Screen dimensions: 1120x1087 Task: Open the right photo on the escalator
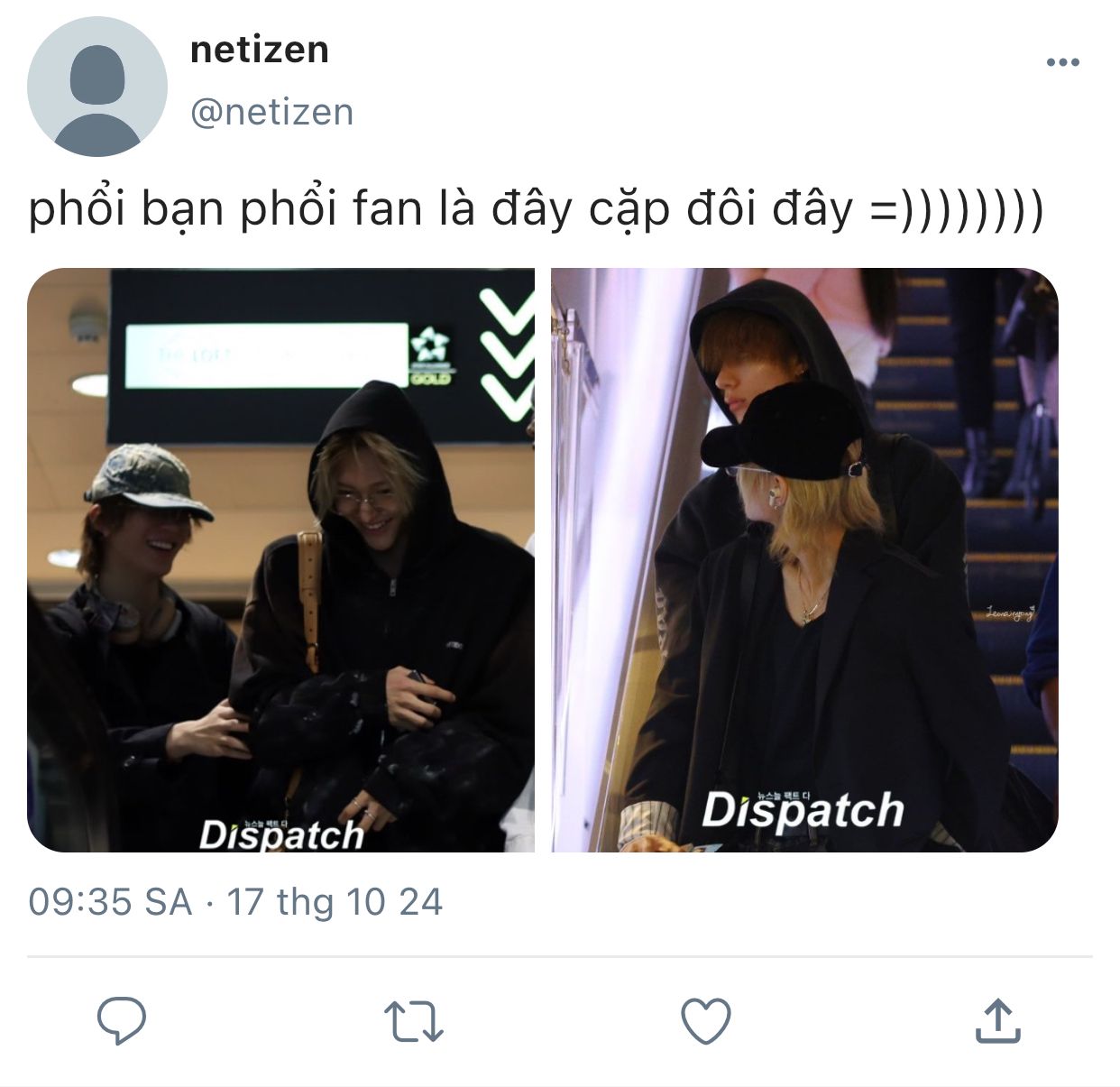[x=803, y=560]
